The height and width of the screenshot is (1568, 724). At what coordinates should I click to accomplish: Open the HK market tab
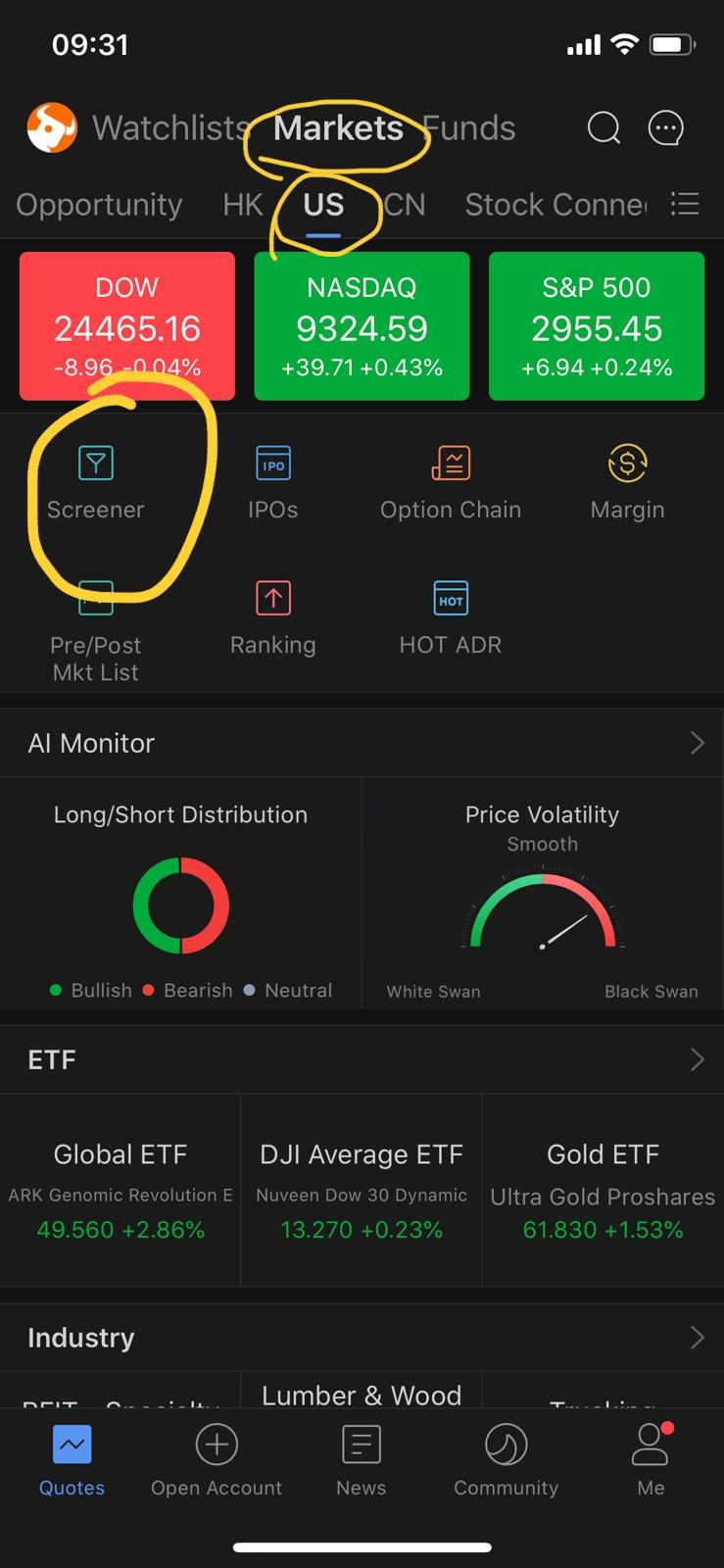(241, 205)
